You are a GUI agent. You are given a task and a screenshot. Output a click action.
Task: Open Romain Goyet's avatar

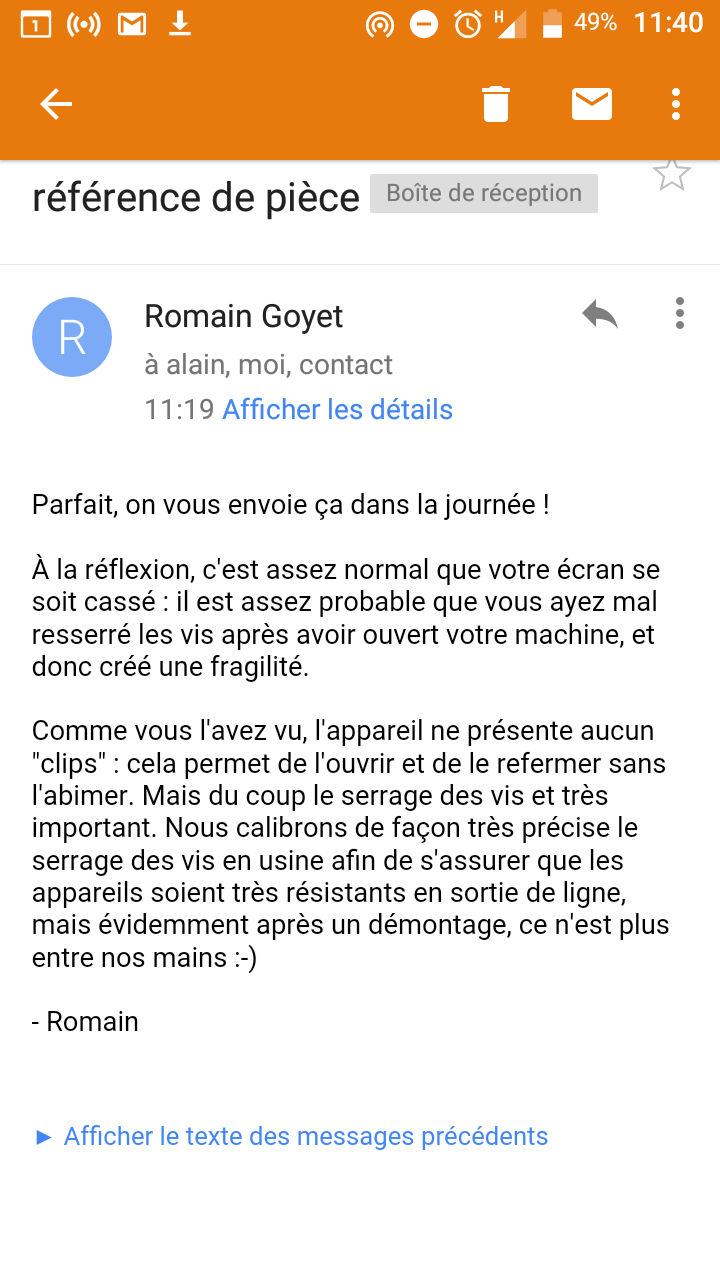[x=72, y=338]
